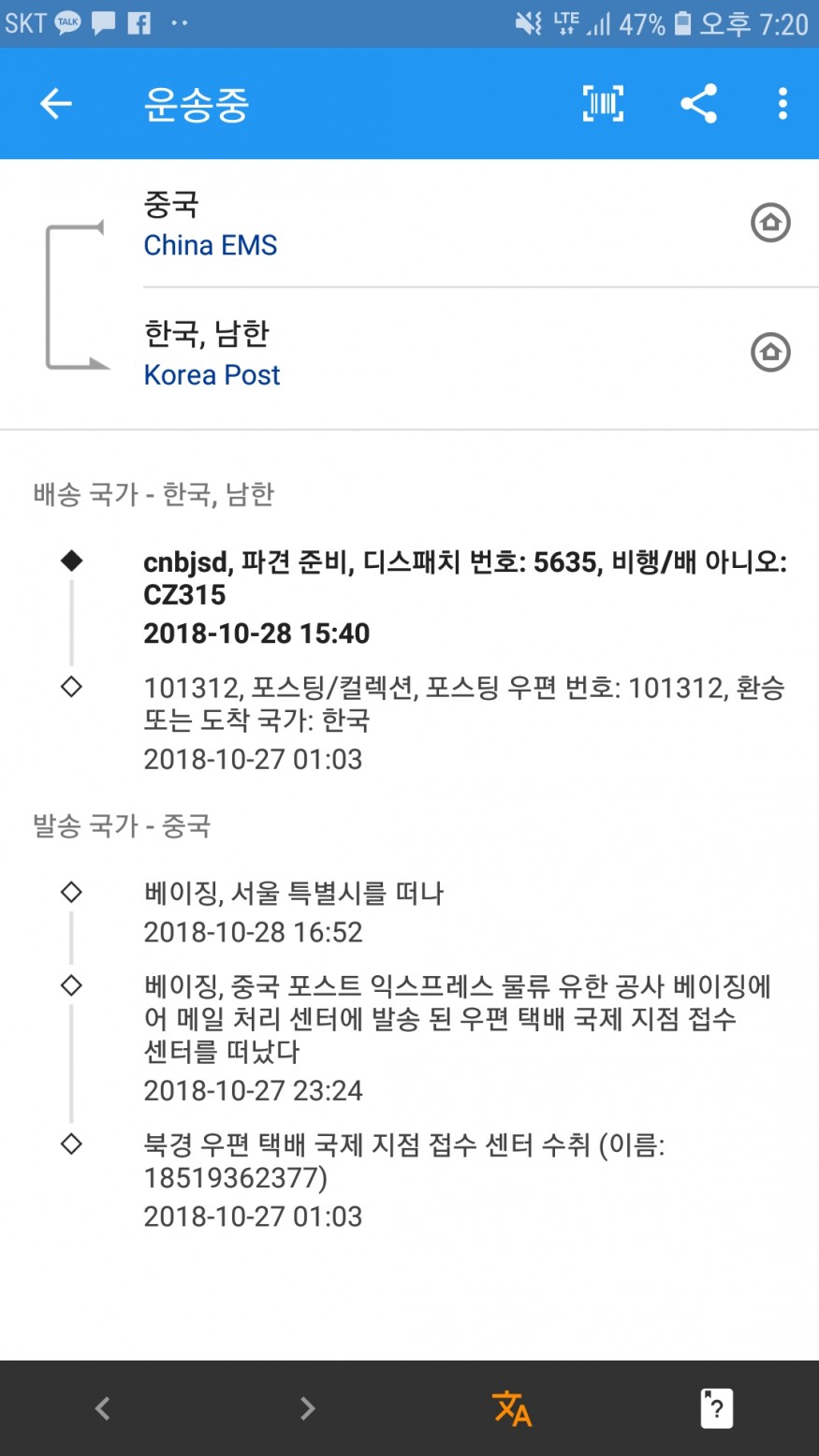
Task: Open the overflow menu
Action: pos(782,103)
